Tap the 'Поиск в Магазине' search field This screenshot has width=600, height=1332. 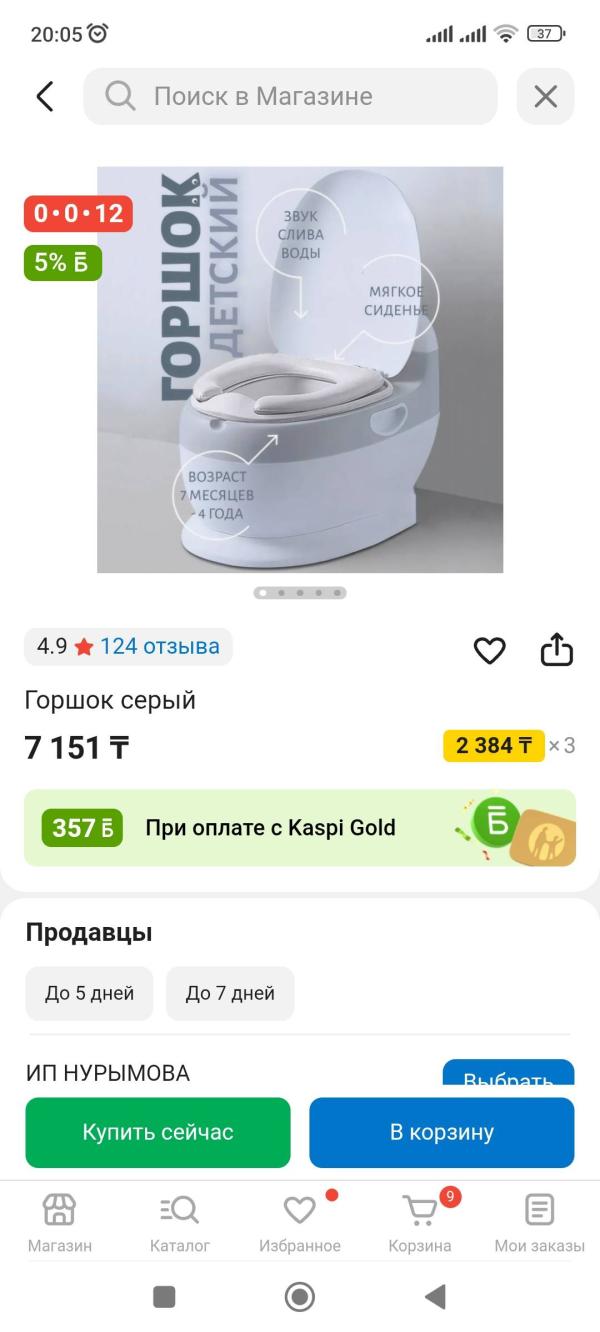click(x=290, y=96)
